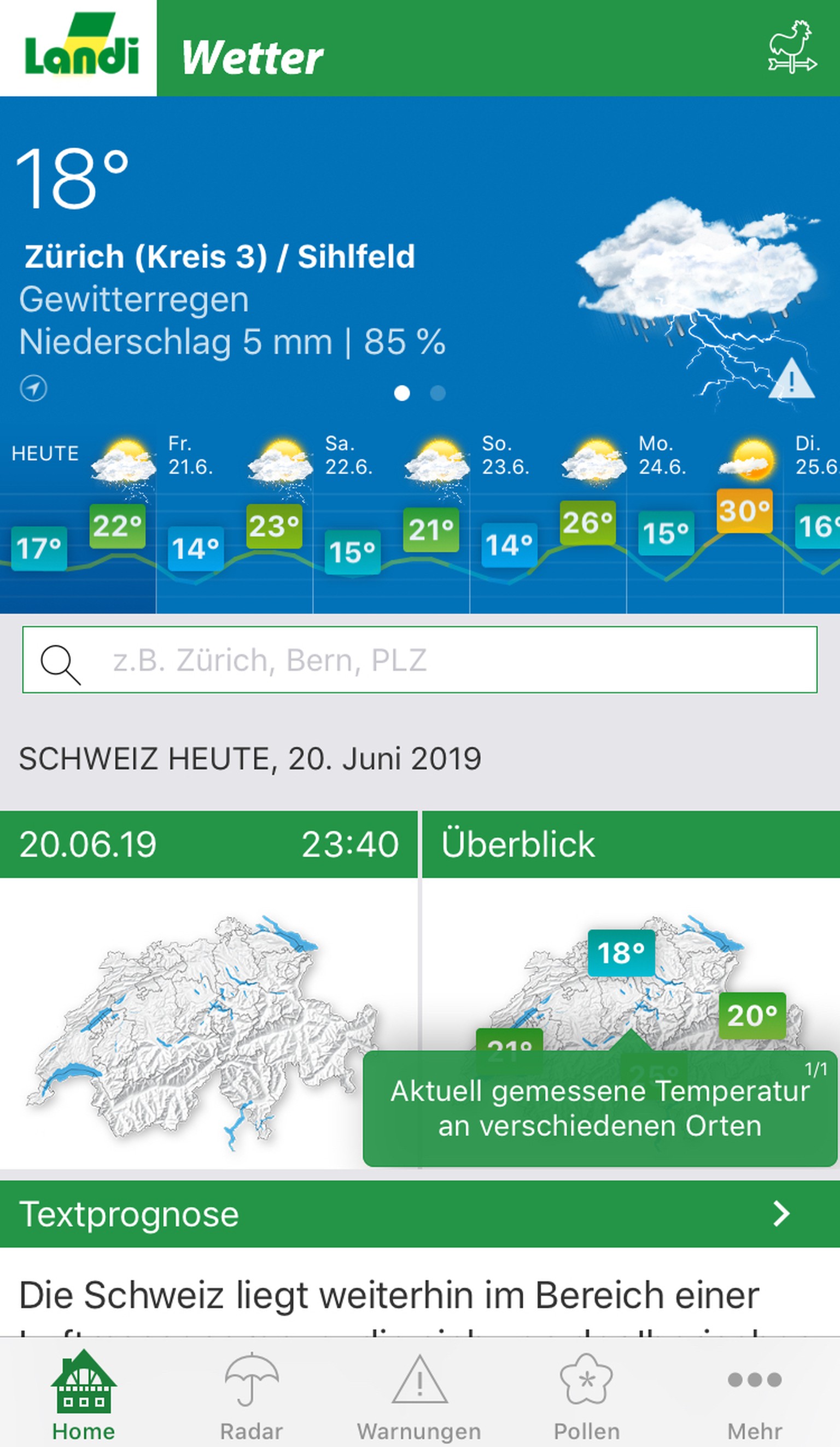
Task: Tap the weather warning triangle for Zürich
Action: point(791,380)
